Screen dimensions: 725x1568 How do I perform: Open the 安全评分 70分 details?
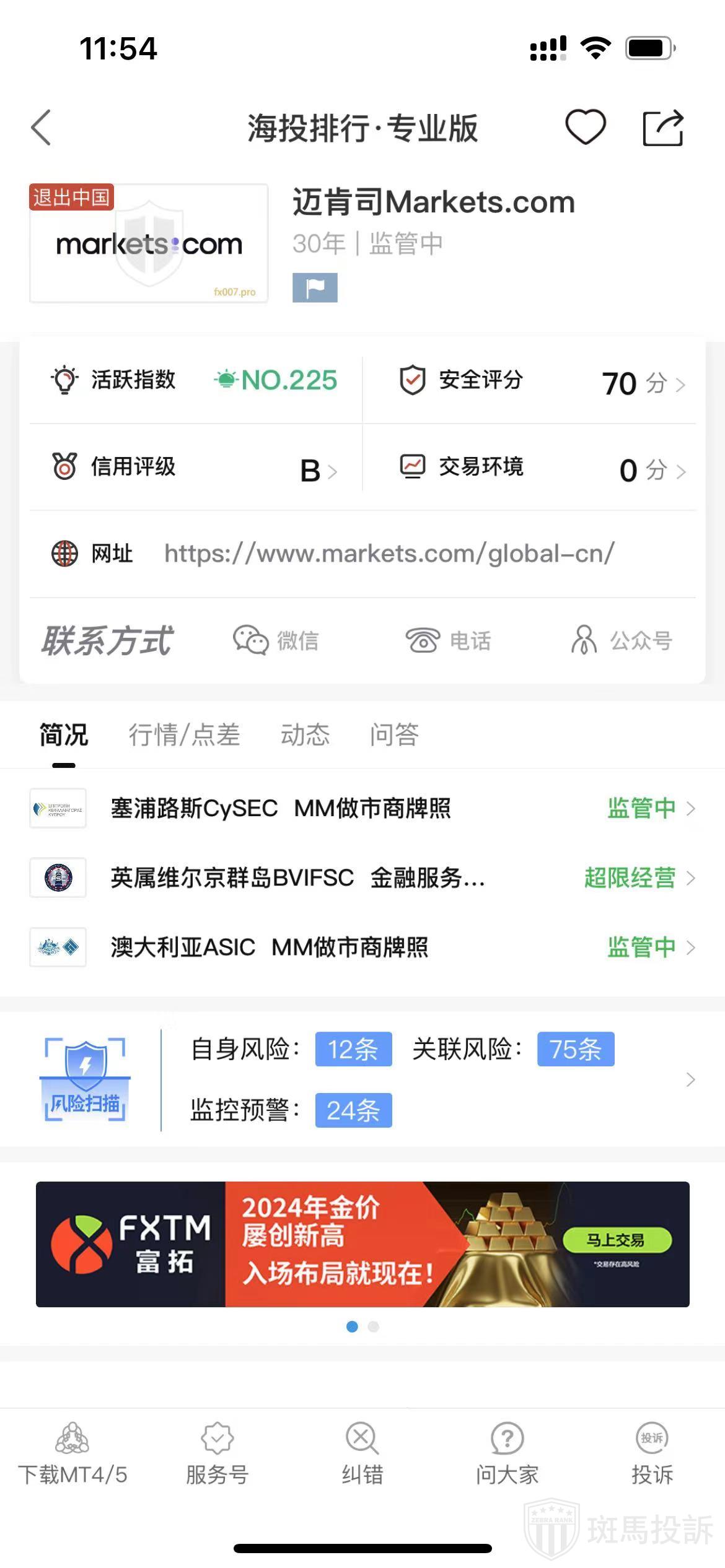542,381
